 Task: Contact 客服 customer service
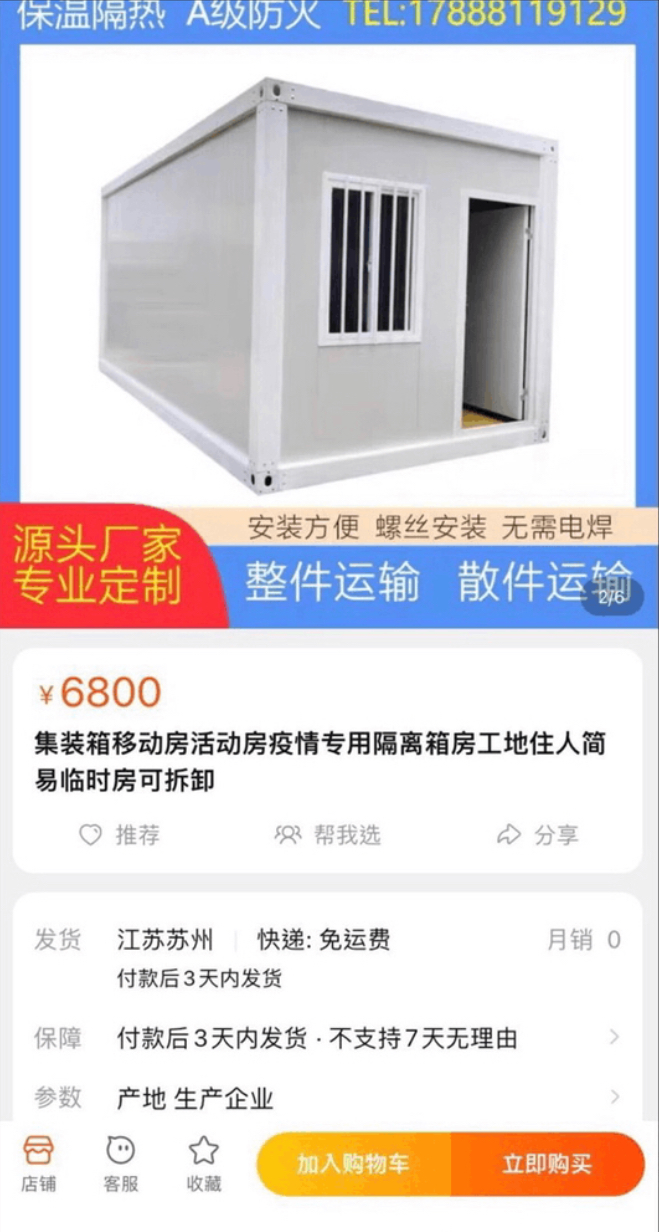121,1164
